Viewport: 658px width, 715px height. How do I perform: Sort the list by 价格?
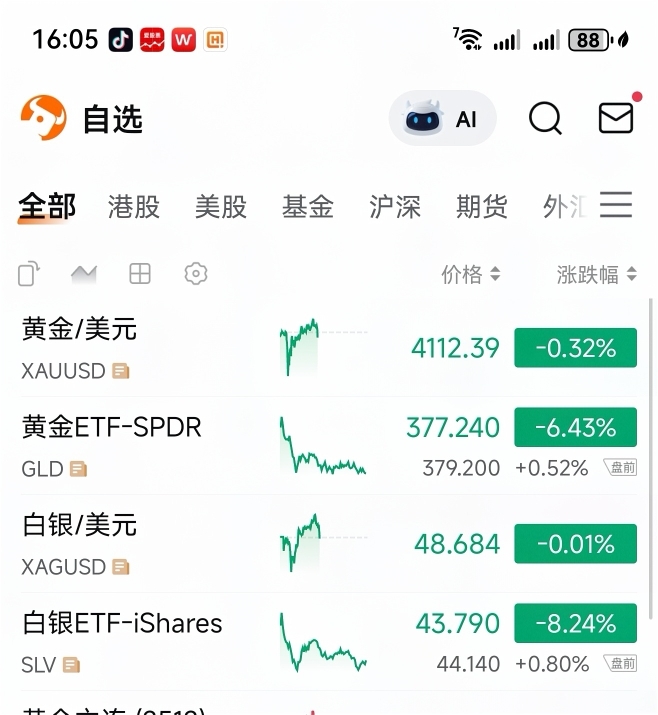(x=471, y=275)
